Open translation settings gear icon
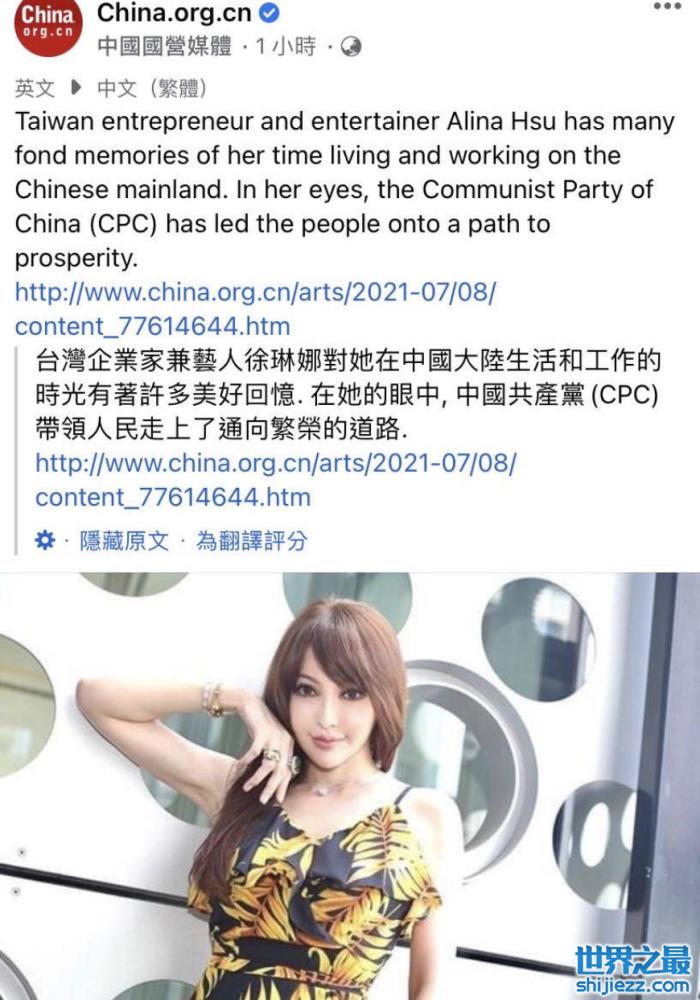The width and height of the screenshot is (700, 1000). (x=44, y=541)
